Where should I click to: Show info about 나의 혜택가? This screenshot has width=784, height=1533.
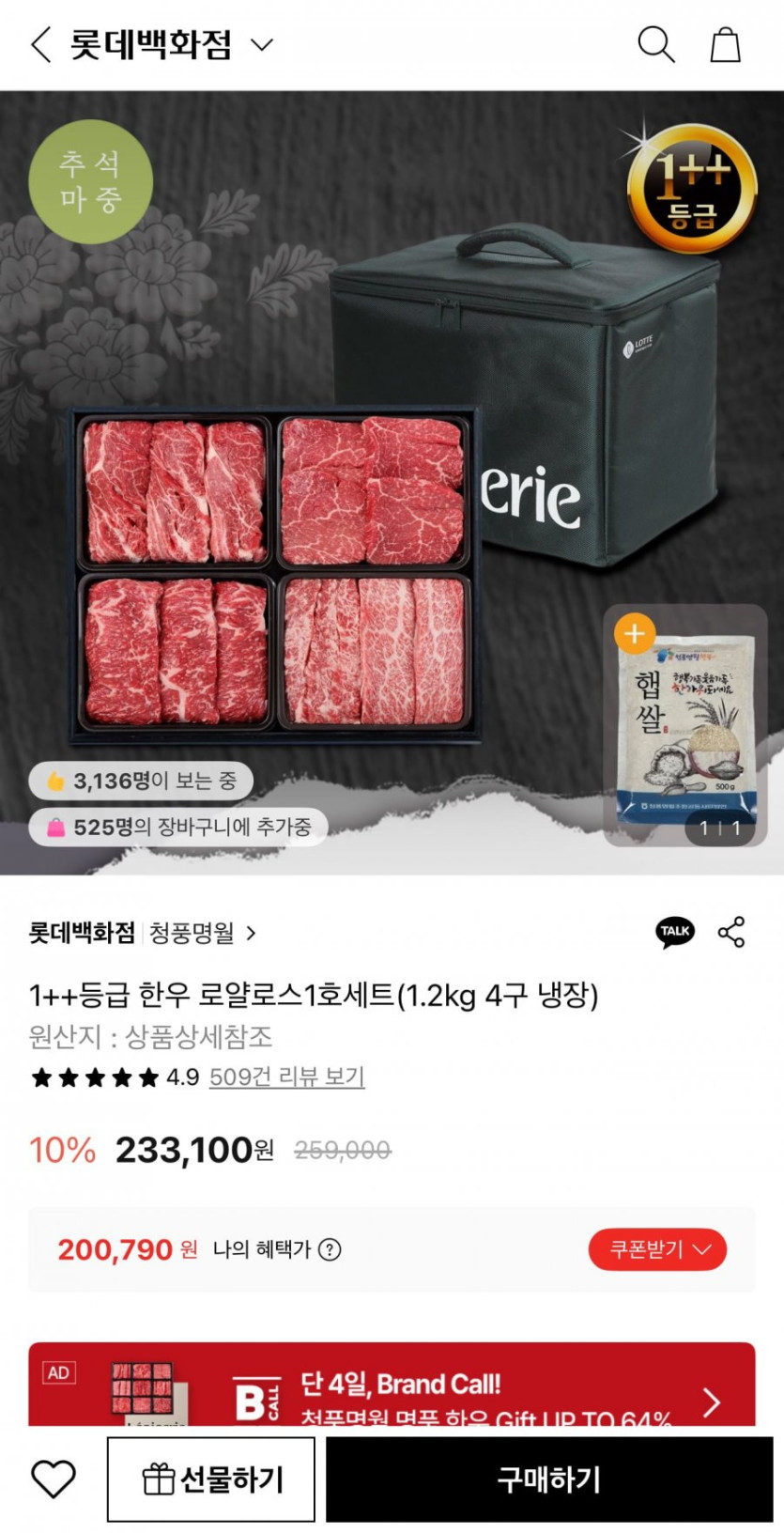330,1249
